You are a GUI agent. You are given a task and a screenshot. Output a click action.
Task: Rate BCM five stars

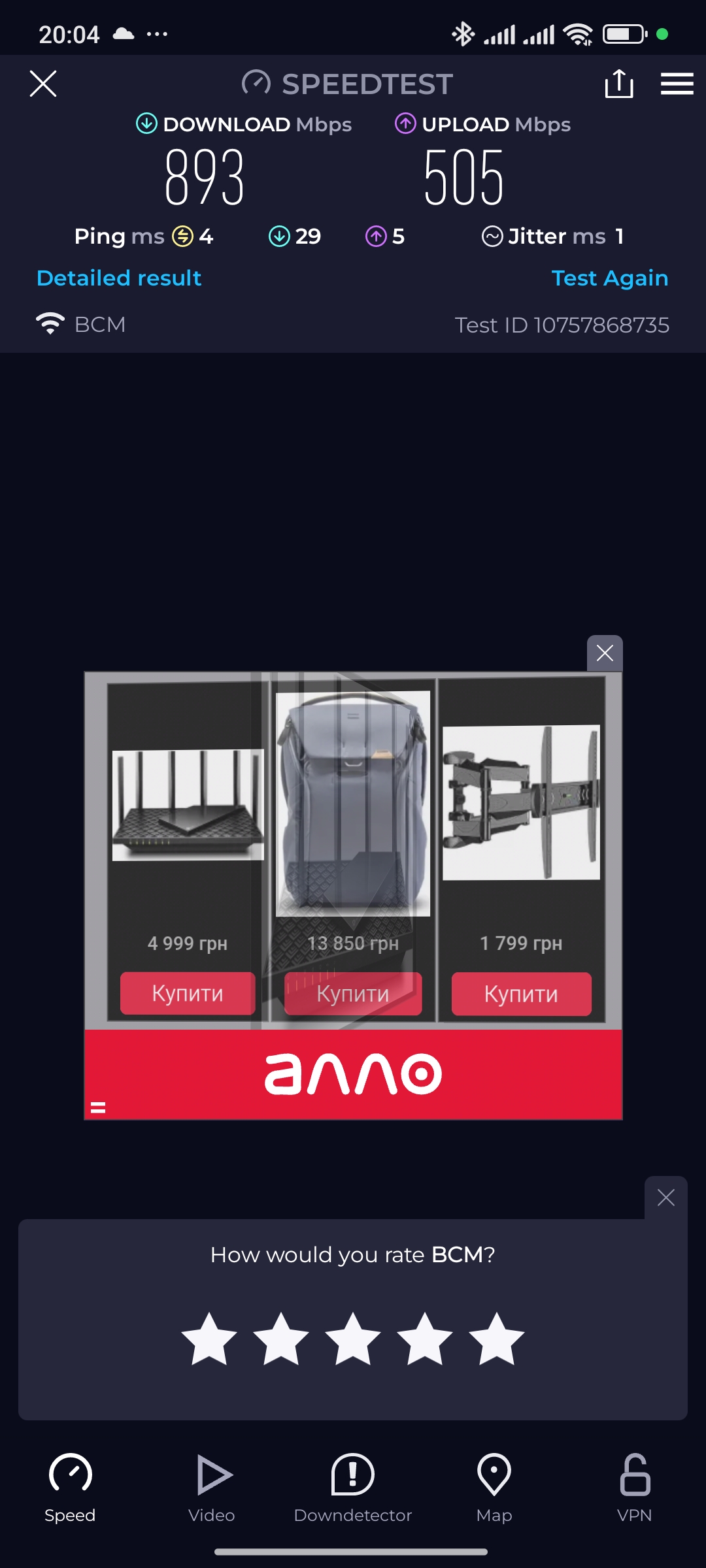[497, 1339]
